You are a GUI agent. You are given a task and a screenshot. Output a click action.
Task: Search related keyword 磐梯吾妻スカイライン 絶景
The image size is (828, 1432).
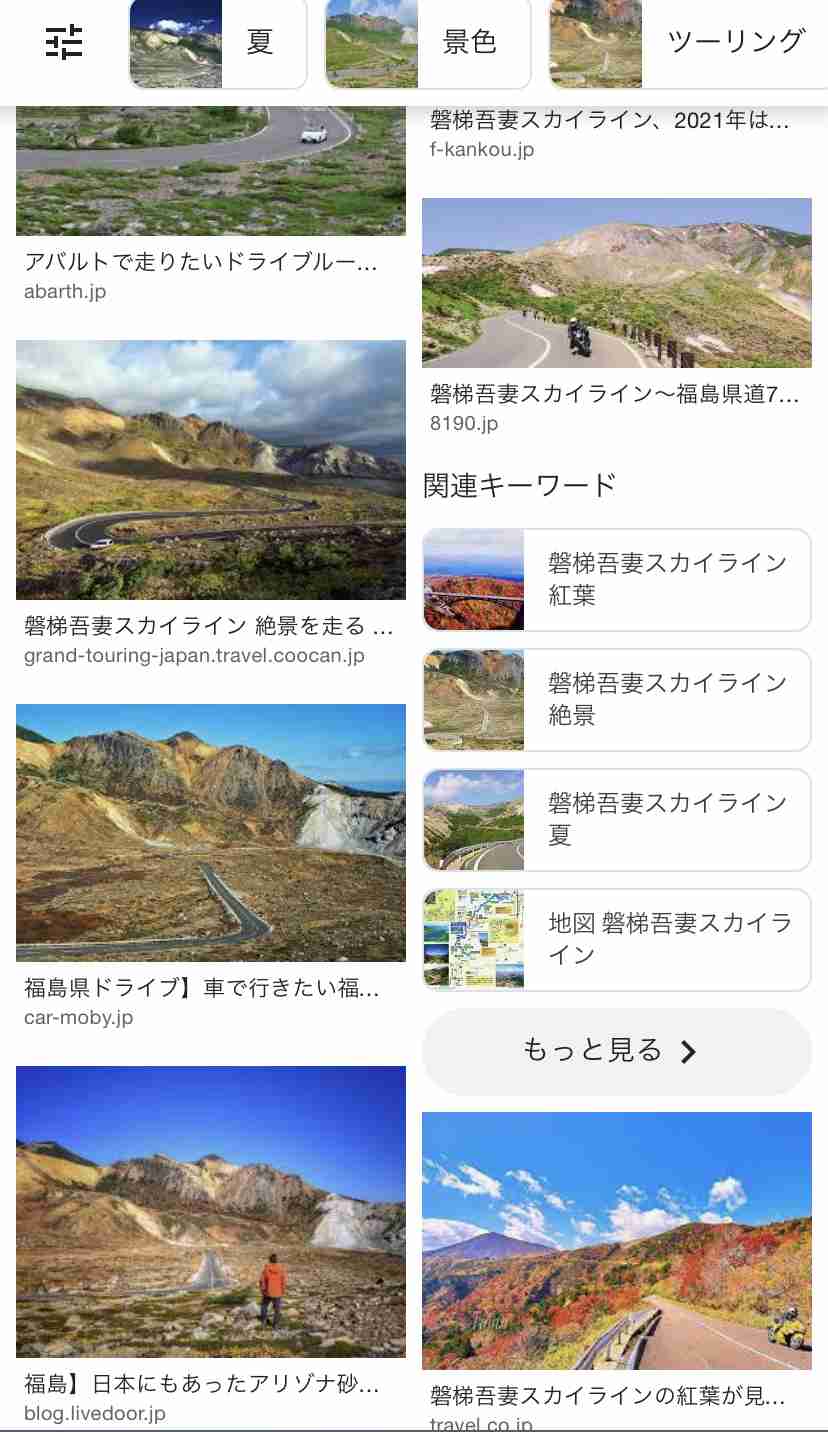(617, 700)
